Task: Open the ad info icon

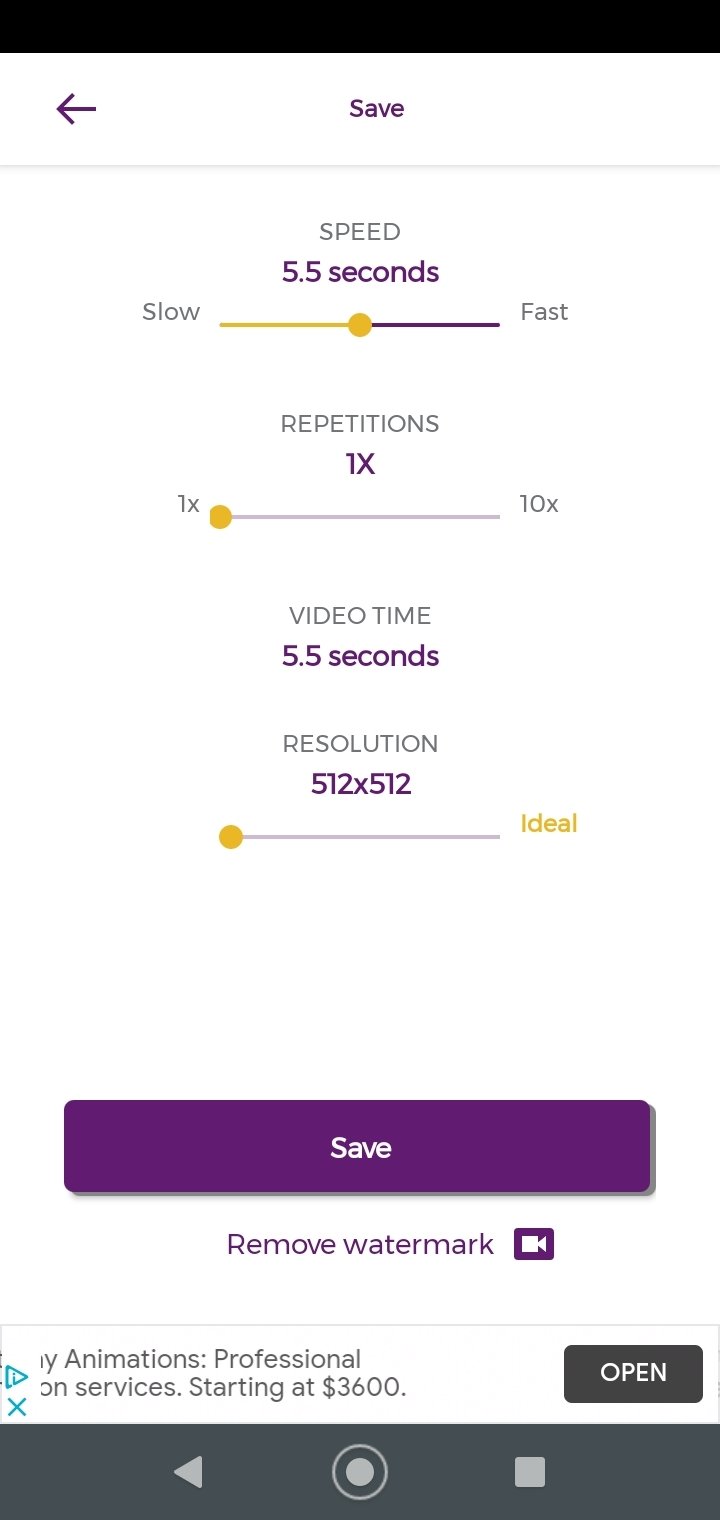Action: tap(16, 1376)
